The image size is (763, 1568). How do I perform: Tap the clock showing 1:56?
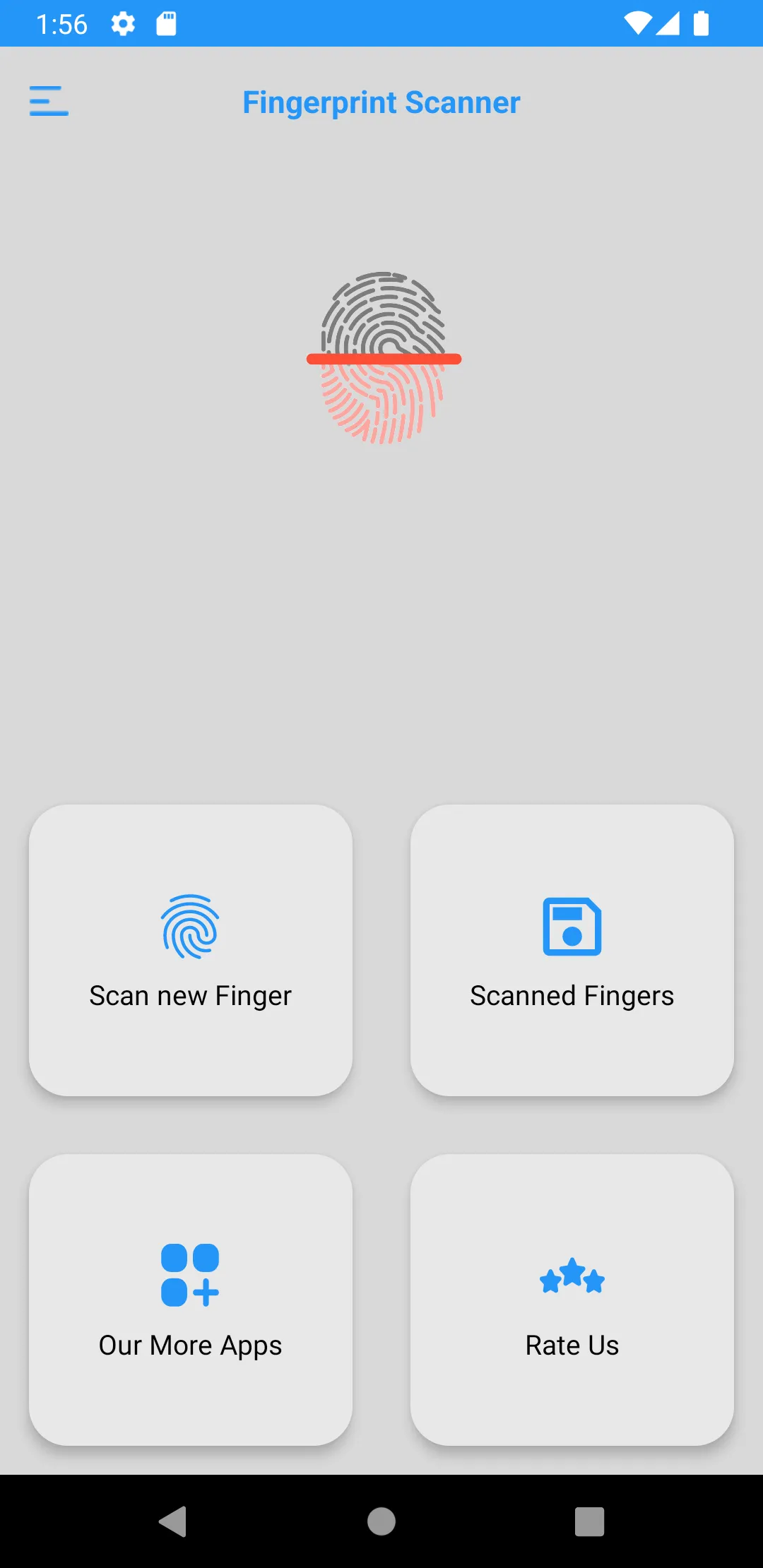(62, 23)
